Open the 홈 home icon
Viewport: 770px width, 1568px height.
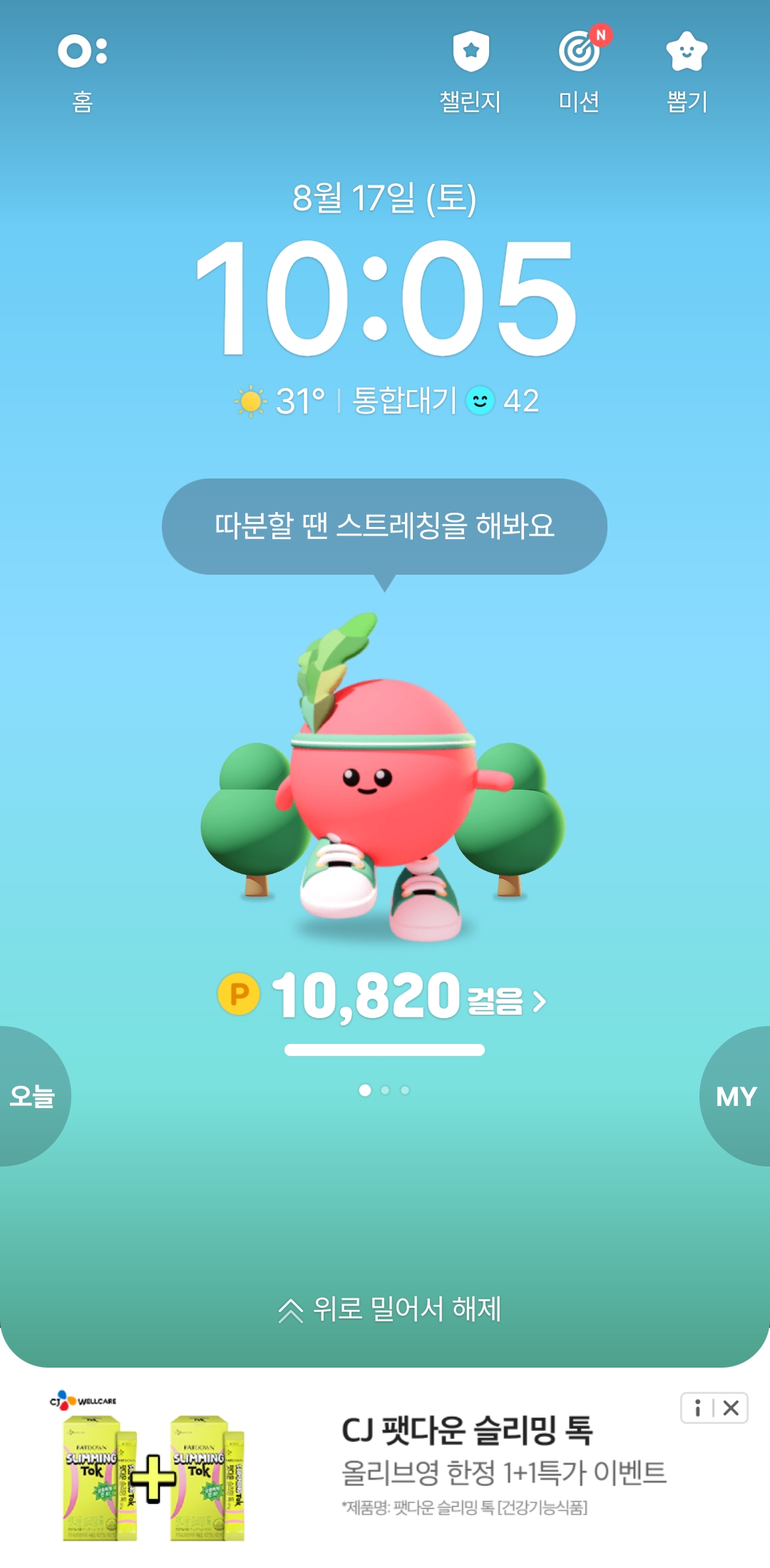83,71
